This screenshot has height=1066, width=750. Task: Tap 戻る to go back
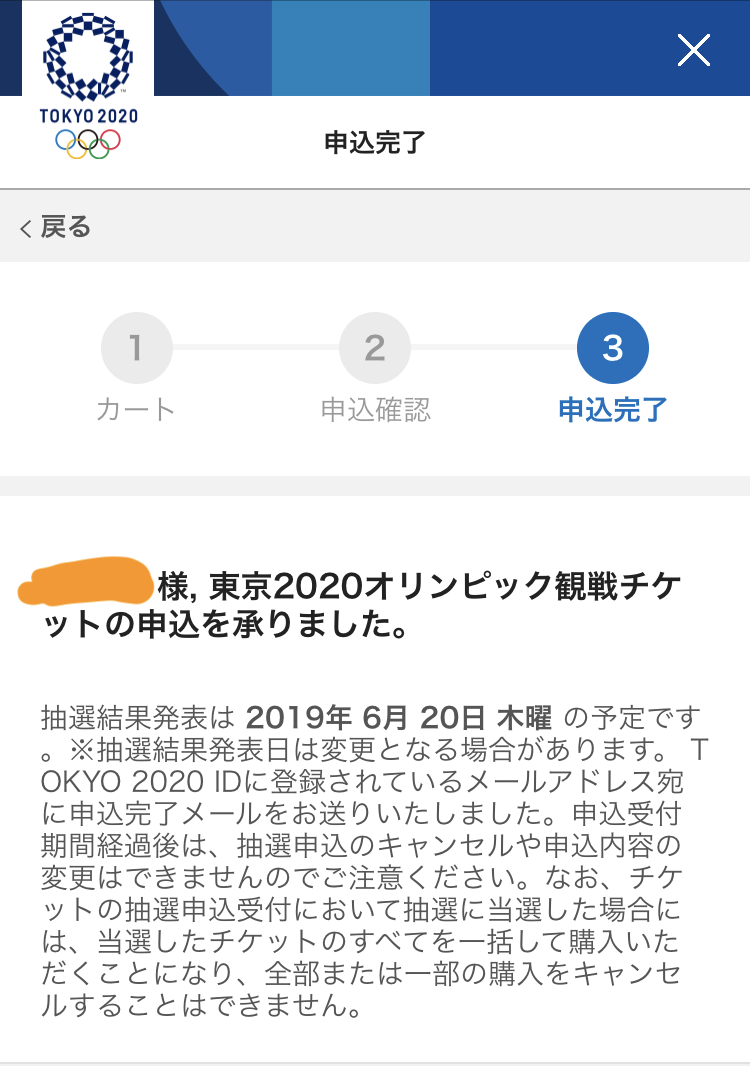[x=56, y=227]
